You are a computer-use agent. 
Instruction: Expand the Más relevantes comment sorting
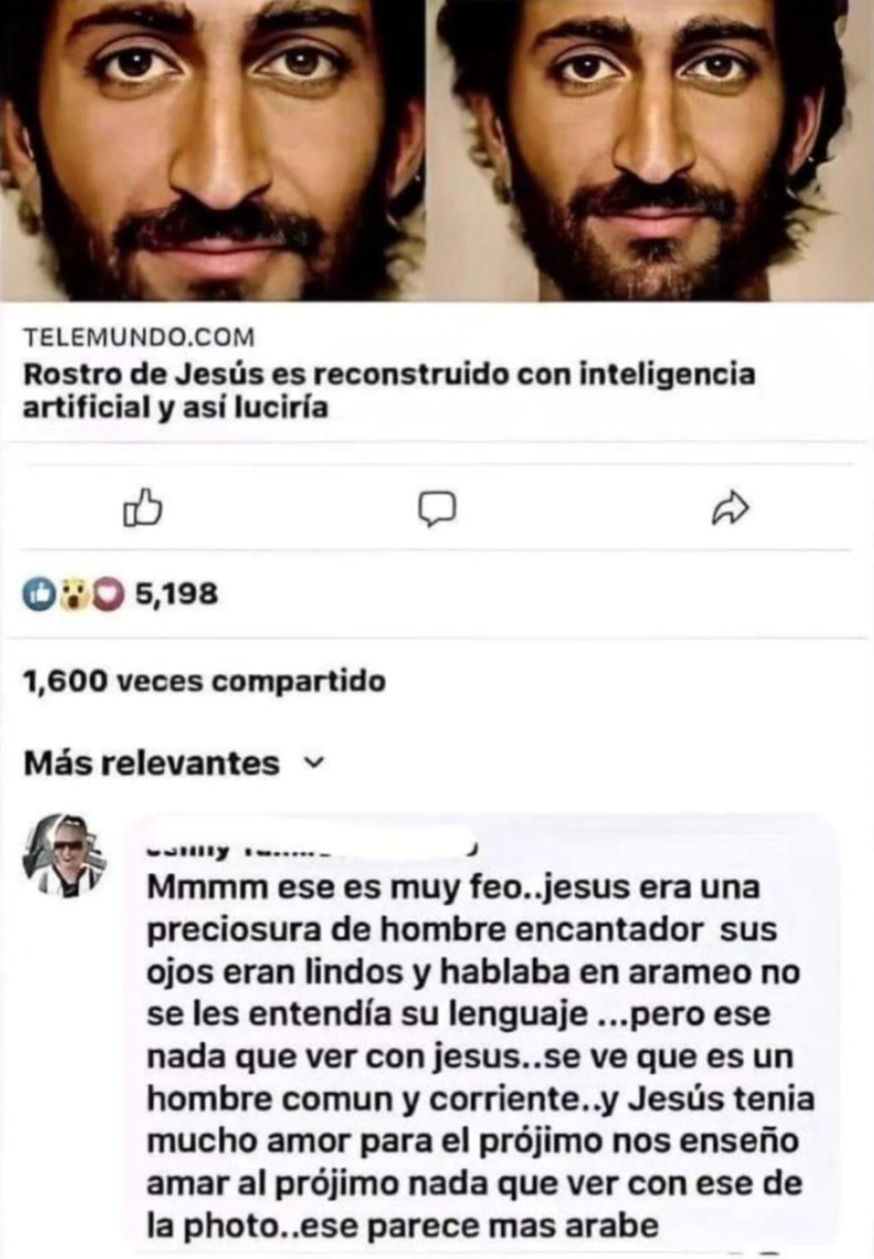tap(314, 763)
